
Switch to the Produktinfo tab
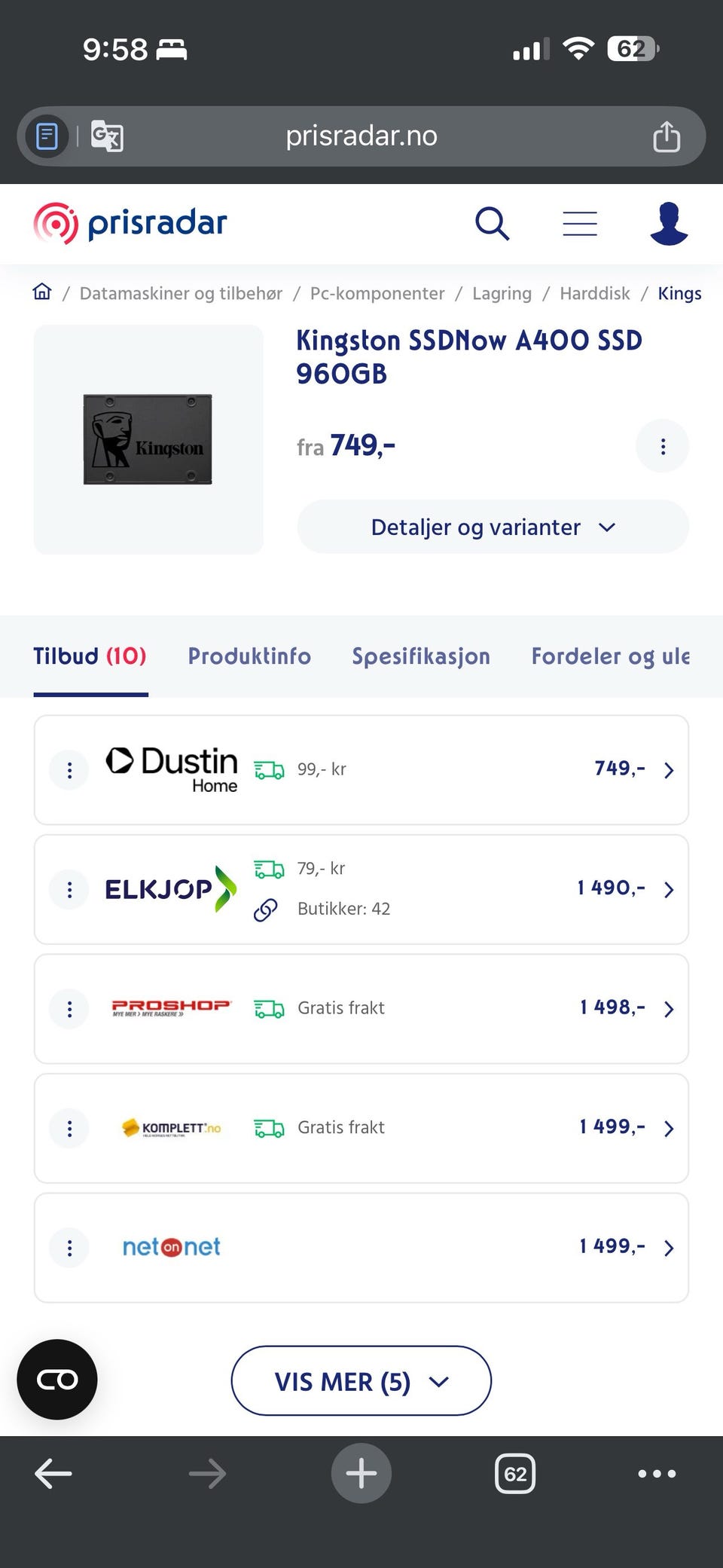pos(249,656)
